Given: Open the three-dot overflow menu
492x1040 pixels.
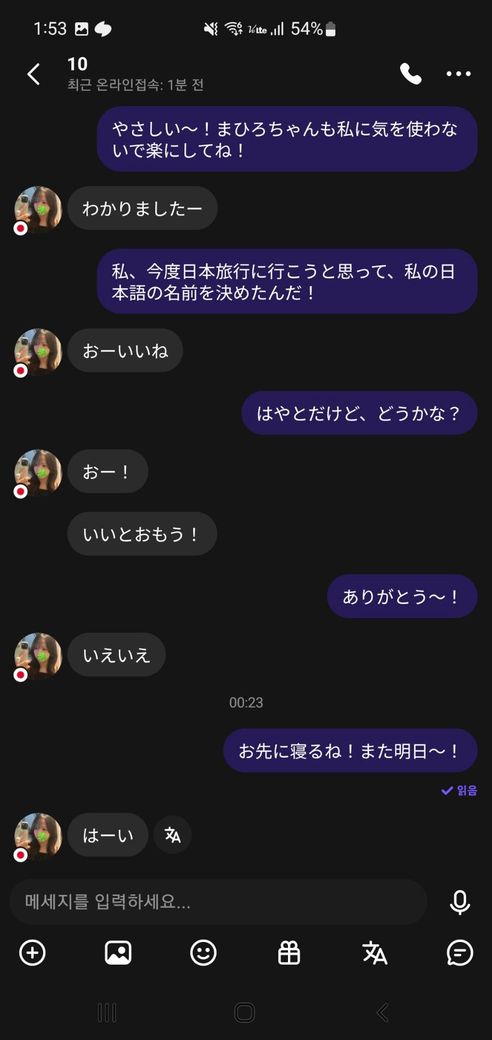Looking at the screenshot, I should click(x=458, y=74).
